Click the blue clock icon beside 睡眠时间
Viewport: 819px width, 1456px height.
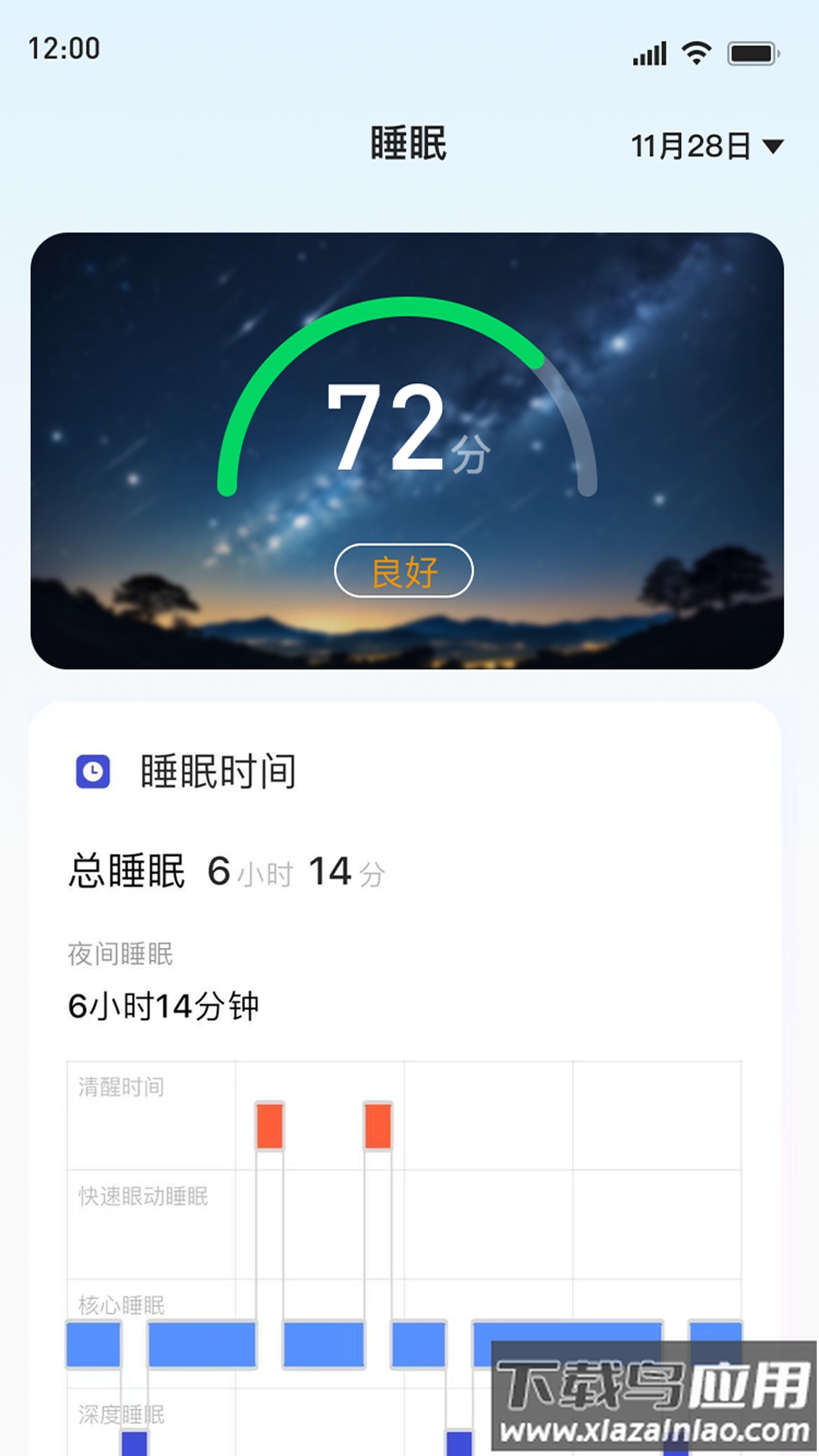pos(91,772)
